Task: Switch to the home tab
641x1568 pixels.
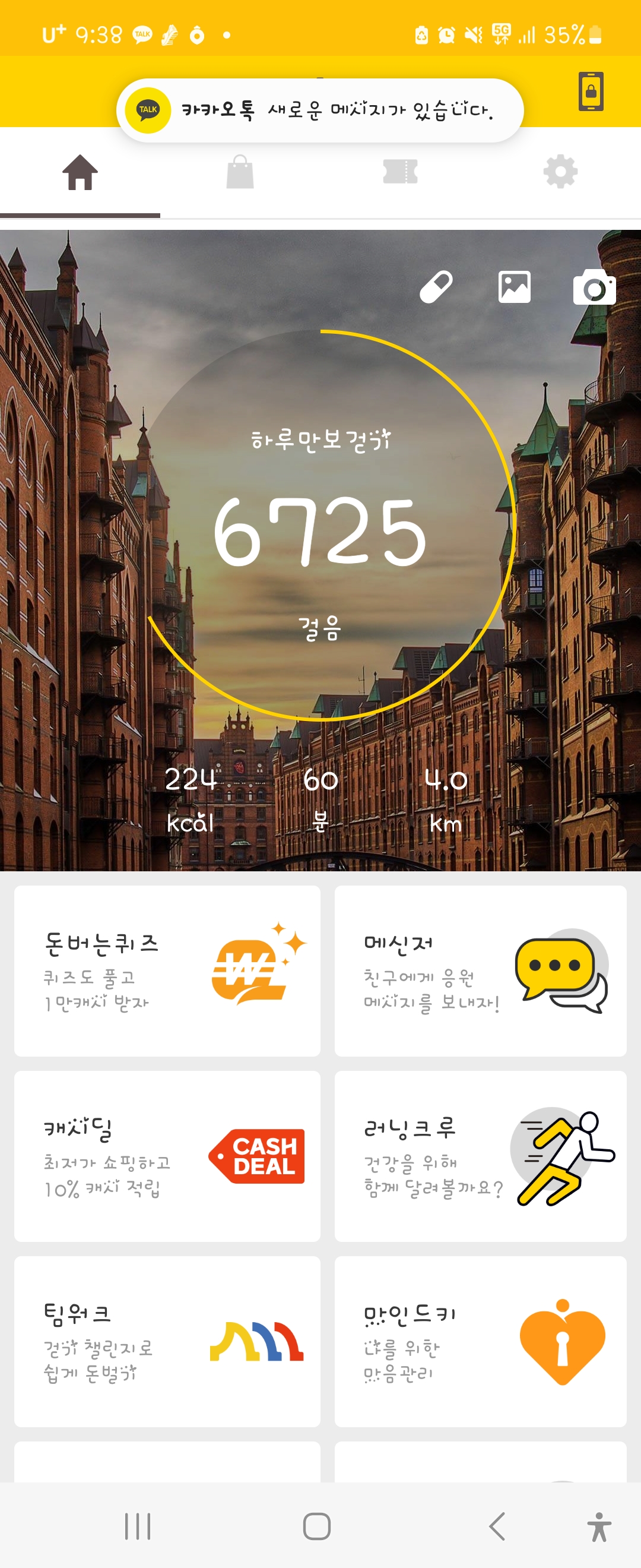Action: [x=80, y=173]
